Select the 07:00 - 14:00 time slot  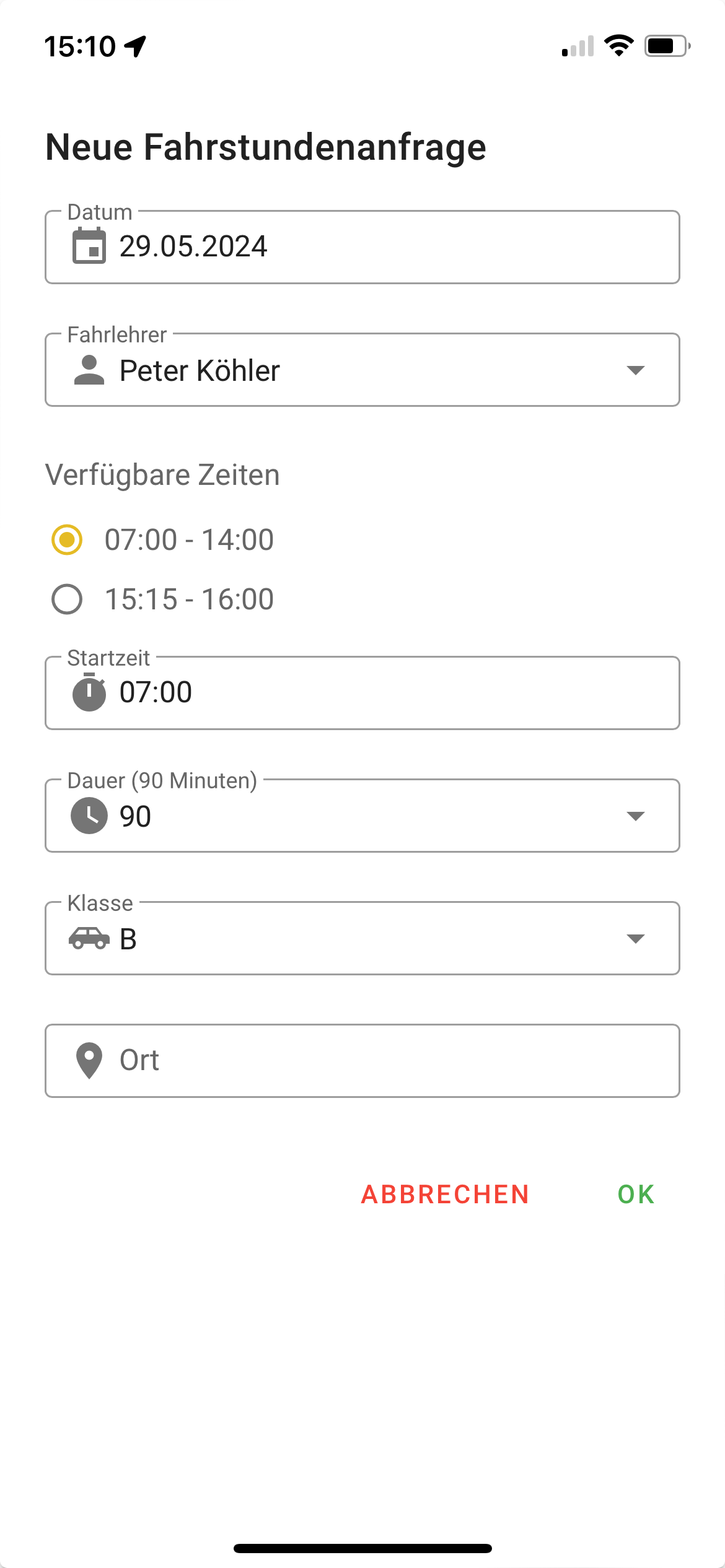click(67, 539)
